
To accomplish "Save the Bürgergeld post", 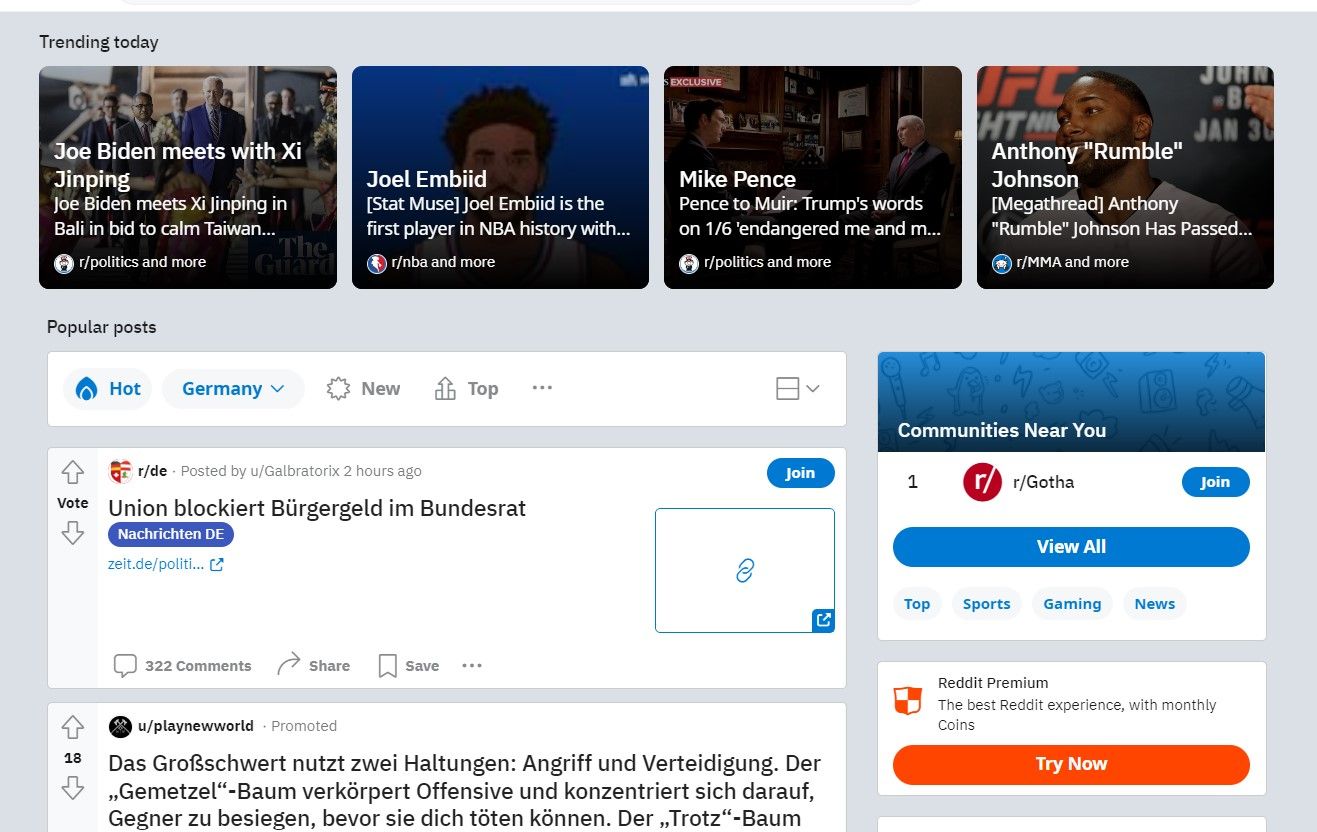I will [x=409, y=666].
